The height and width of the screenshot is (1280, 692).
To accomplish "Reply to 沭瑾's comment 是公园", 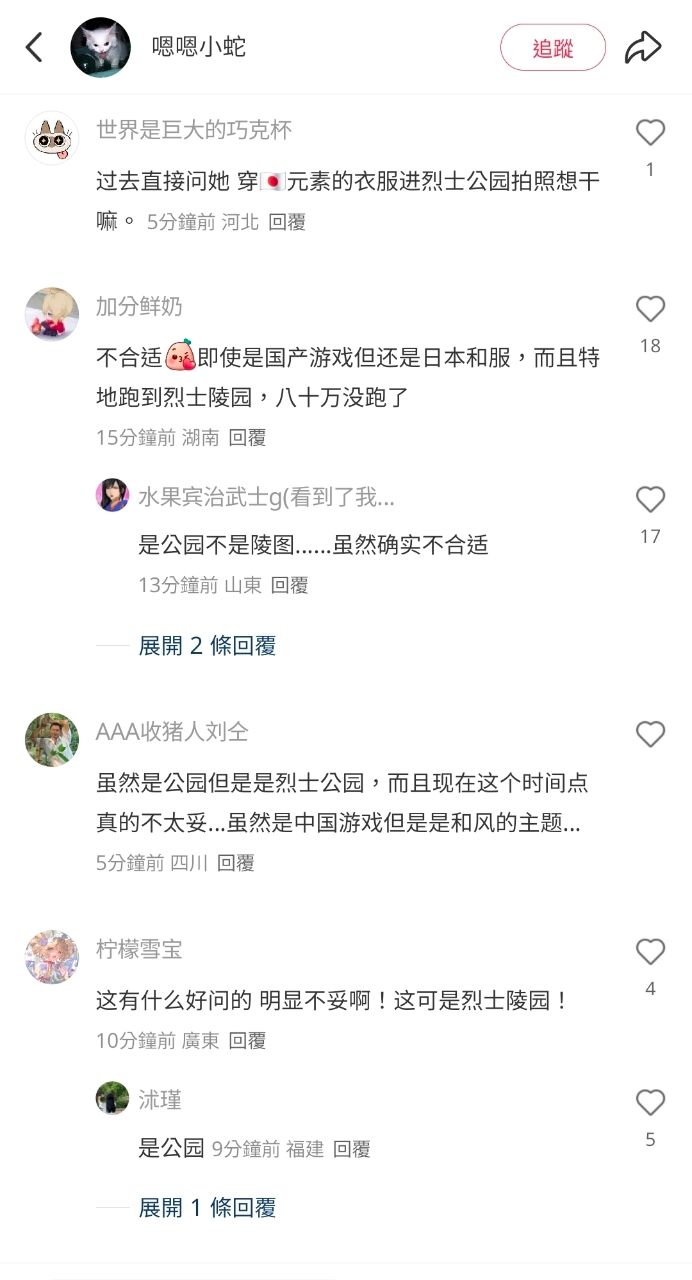I will point(352,1149).
